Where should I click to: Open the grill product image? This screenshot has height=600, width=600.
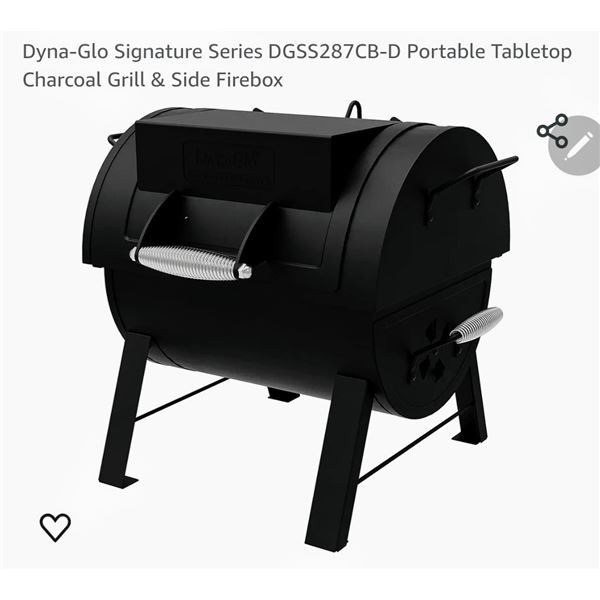coord(300,320)
